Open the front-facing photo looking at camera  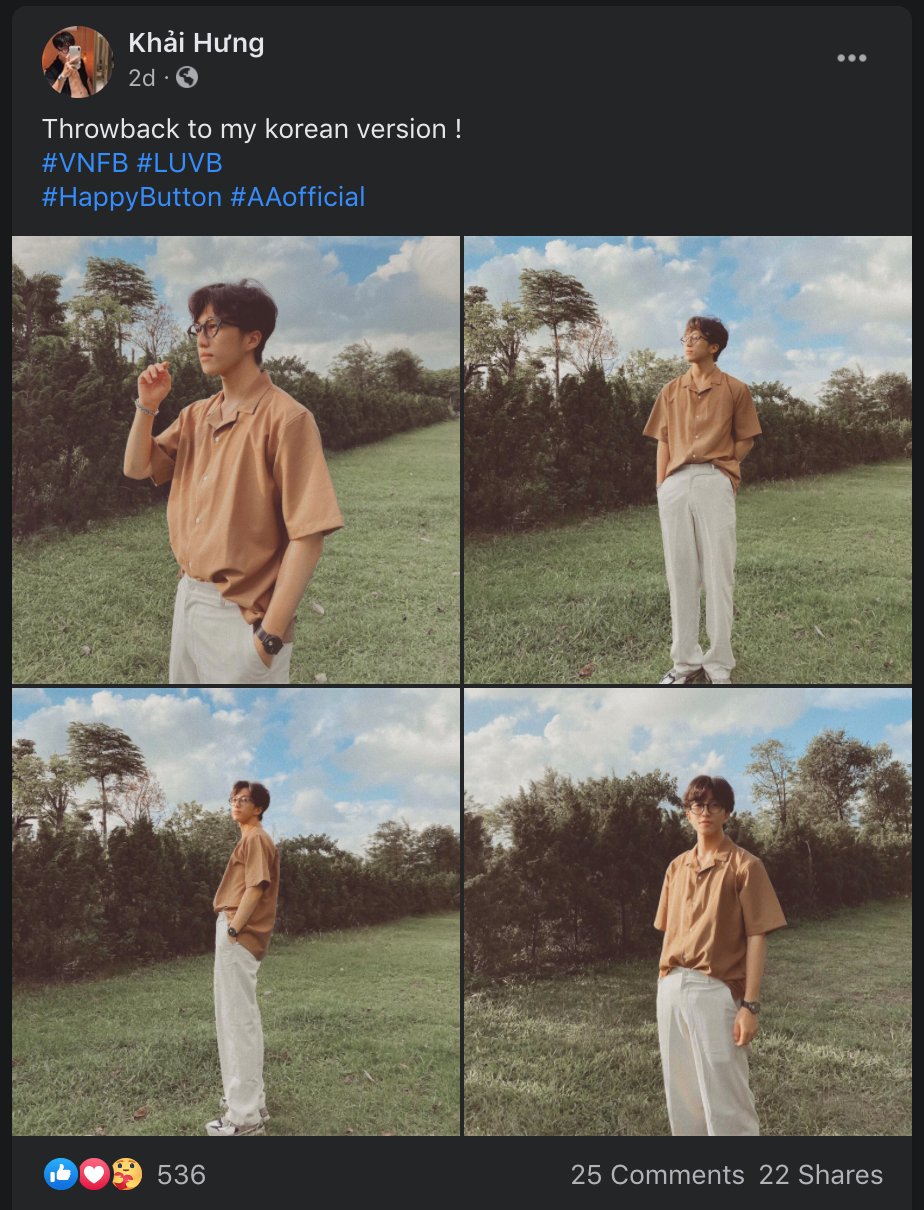[688, 911]
